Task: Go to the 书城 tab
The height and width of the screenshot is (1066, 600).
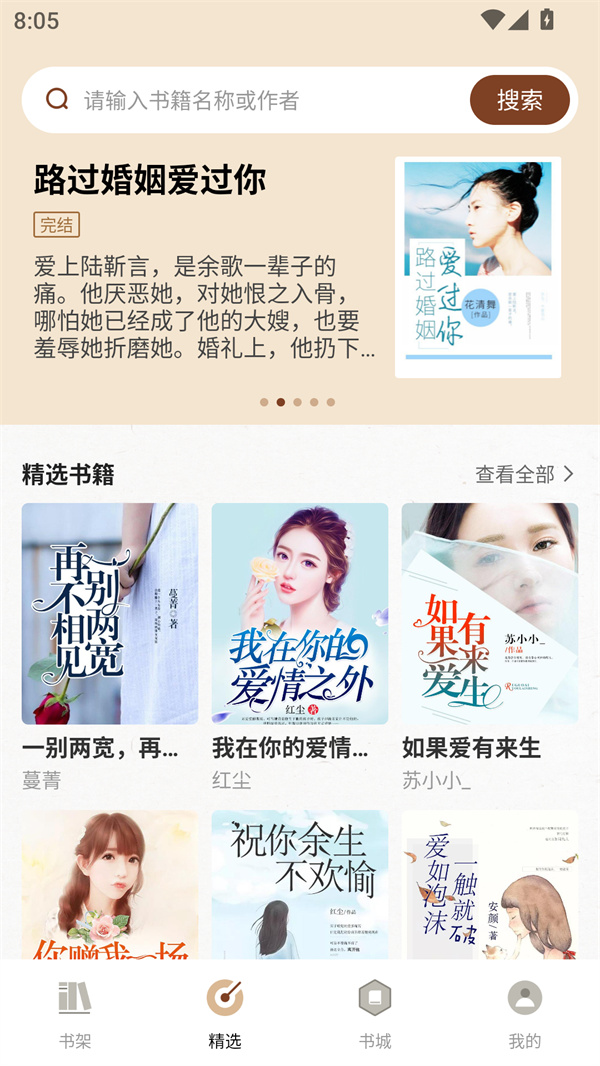Action: point(375,1013)
